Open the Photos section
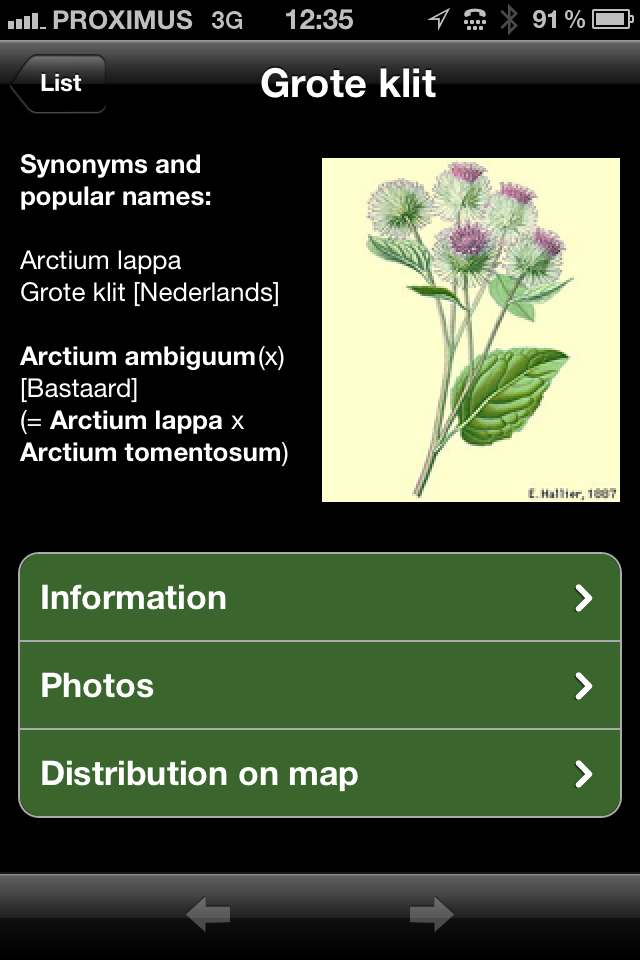640x960 pixels. [320, 686]
